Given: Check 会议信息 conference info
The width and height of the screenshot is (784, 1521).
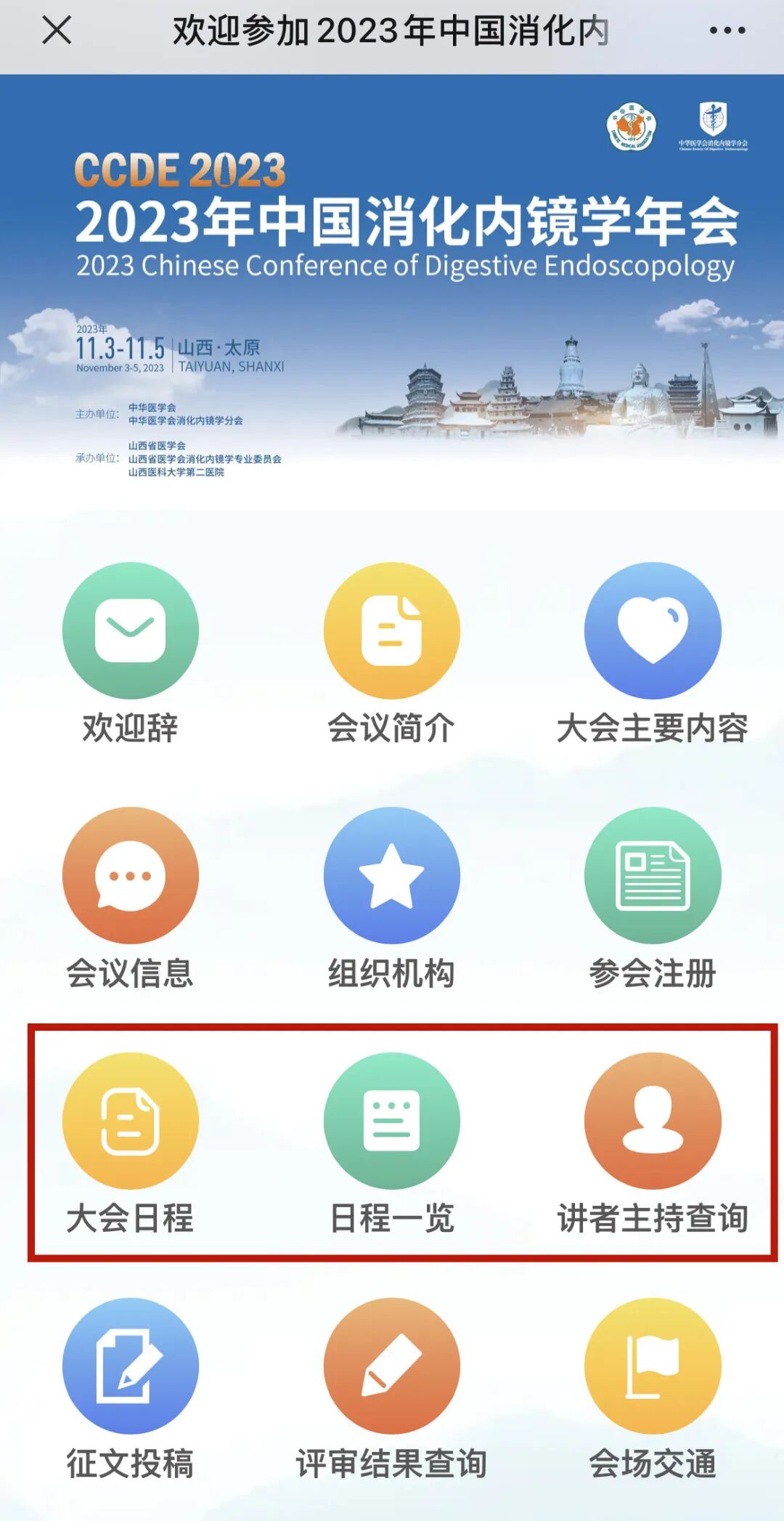Looking at the screenshot, I should (131, 875).
